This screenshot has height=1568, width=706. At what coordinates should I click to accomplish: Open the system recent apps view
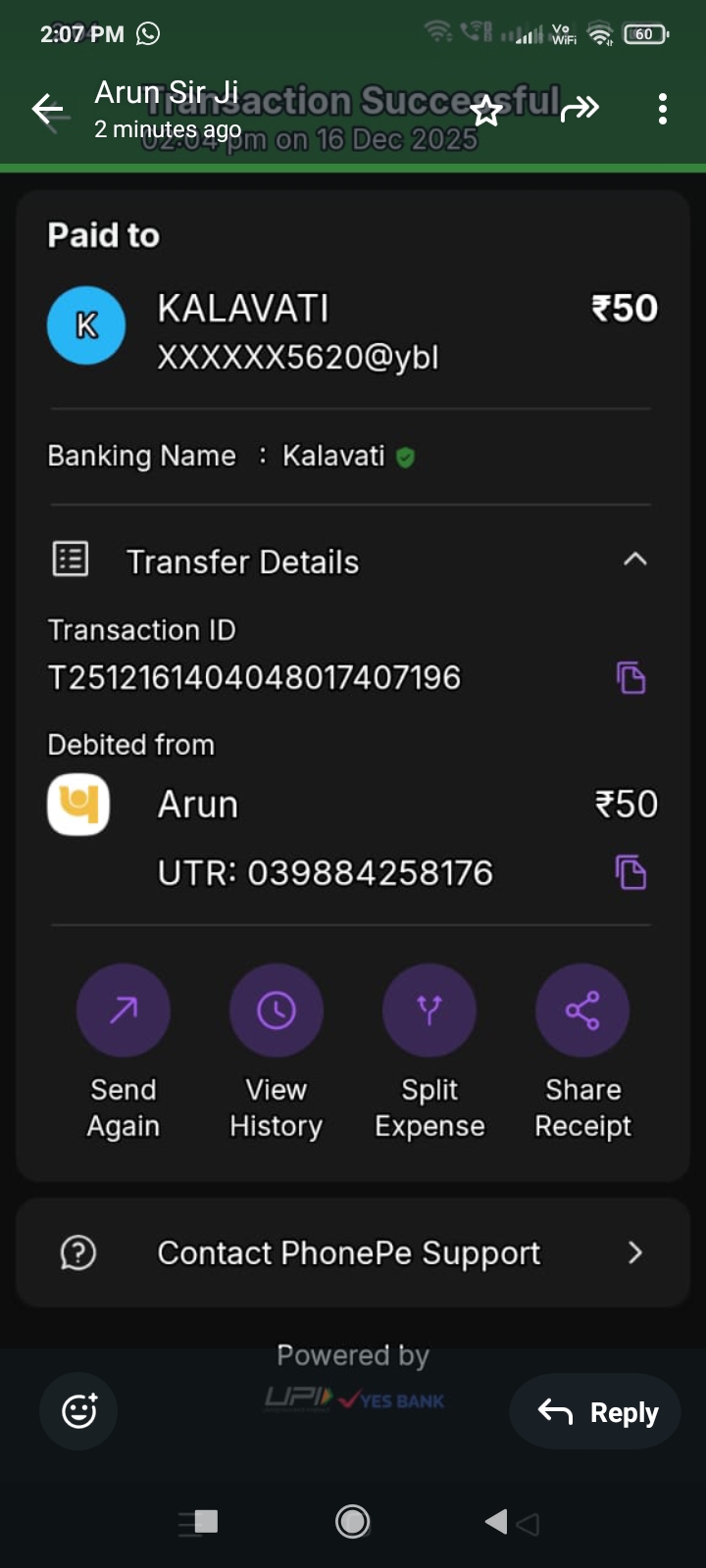[x=201, y=1521]
